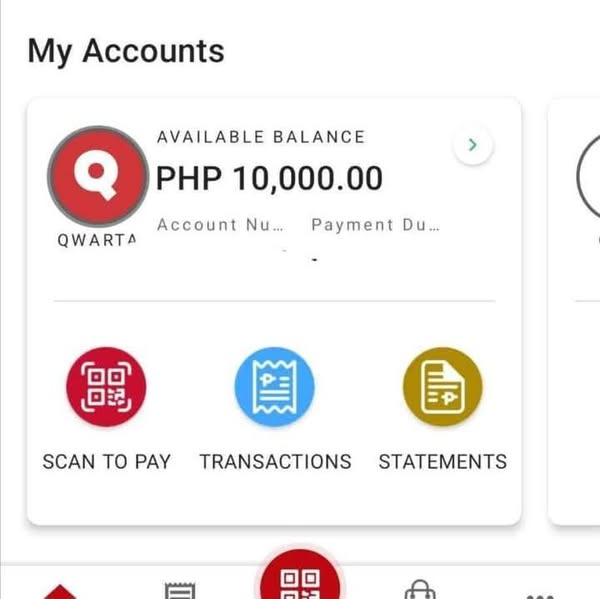600x599 pixels.
Task: Open Transactions from the account card
Action: point(274,387)
